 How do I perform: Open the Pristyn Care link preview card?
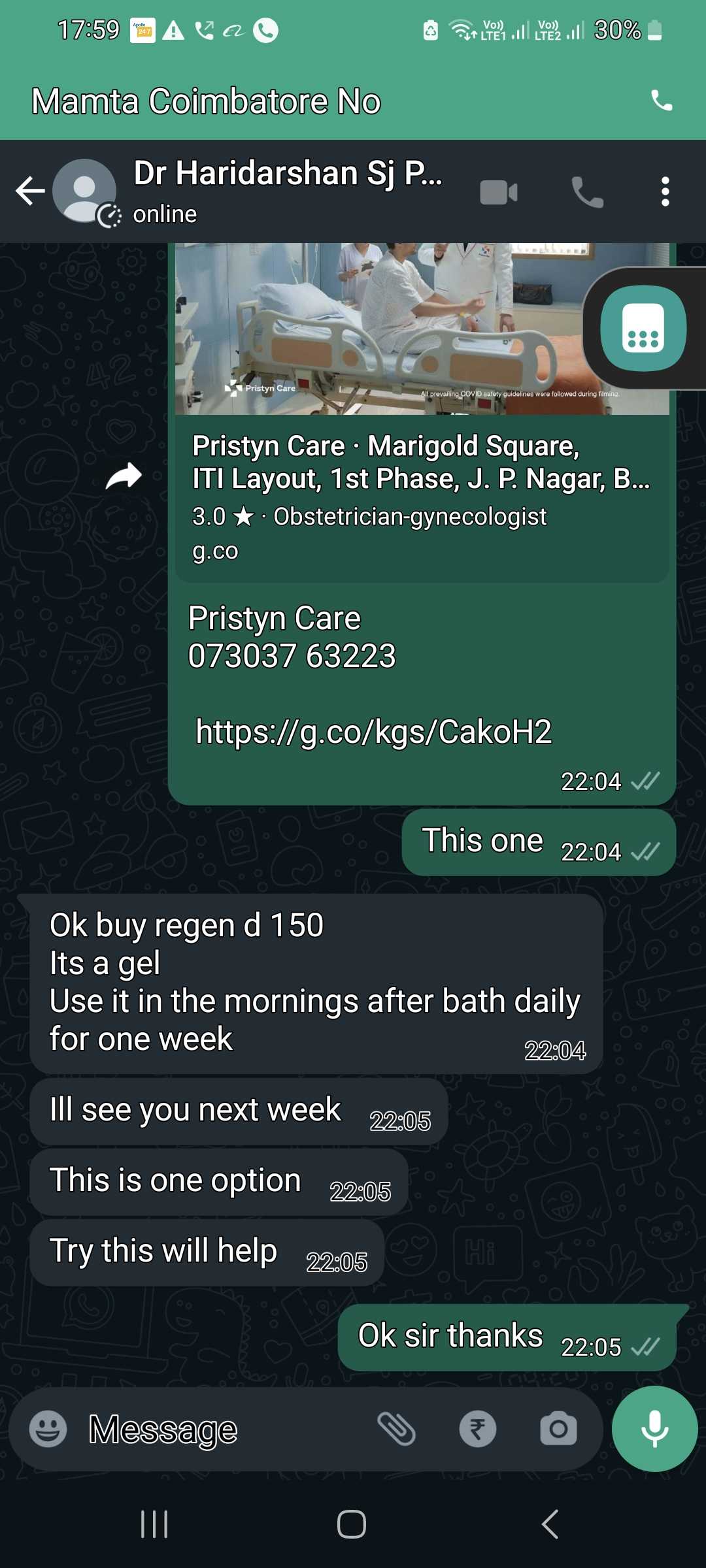[x=422, y=412]
